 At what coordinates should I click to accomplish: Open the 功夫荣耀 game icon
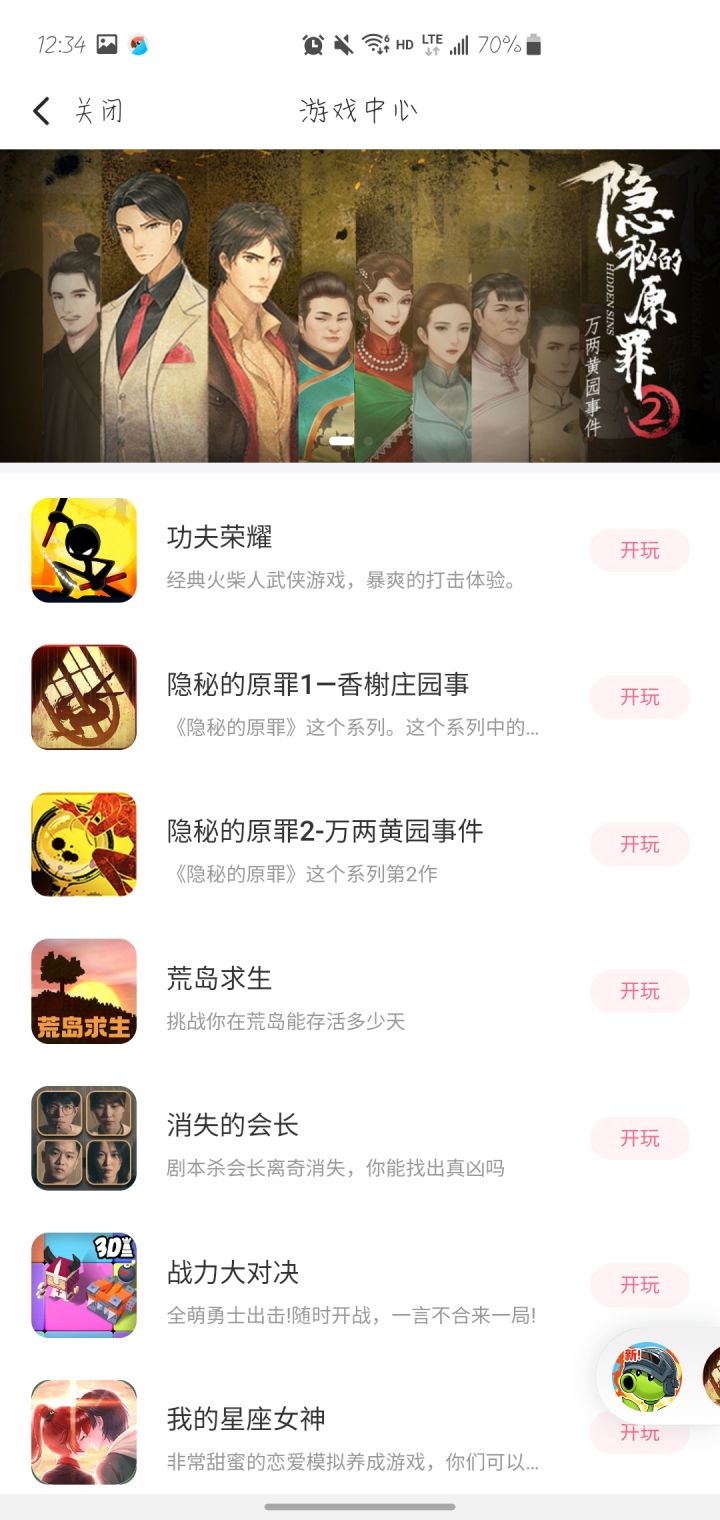pyautogui.click(x=83, y=549)
